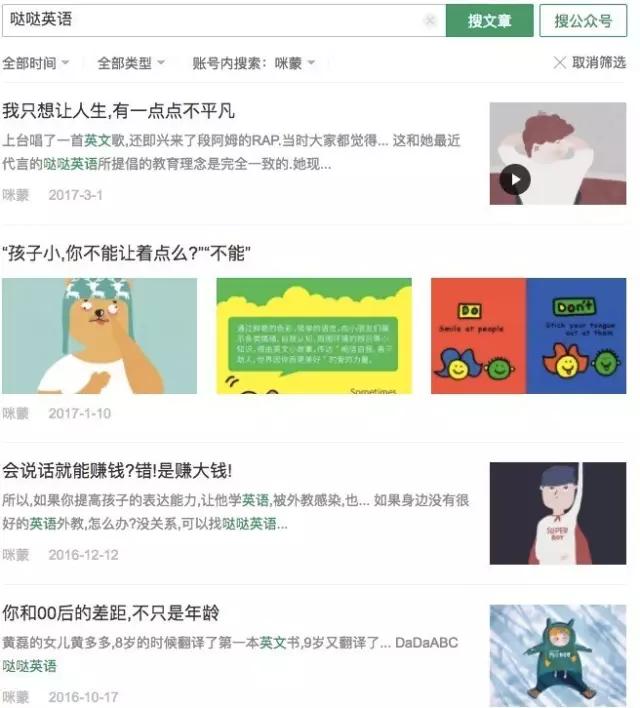Clear the search text with the x icon
The width and height of the screenshot is (640, 708).
coord(430,20)
